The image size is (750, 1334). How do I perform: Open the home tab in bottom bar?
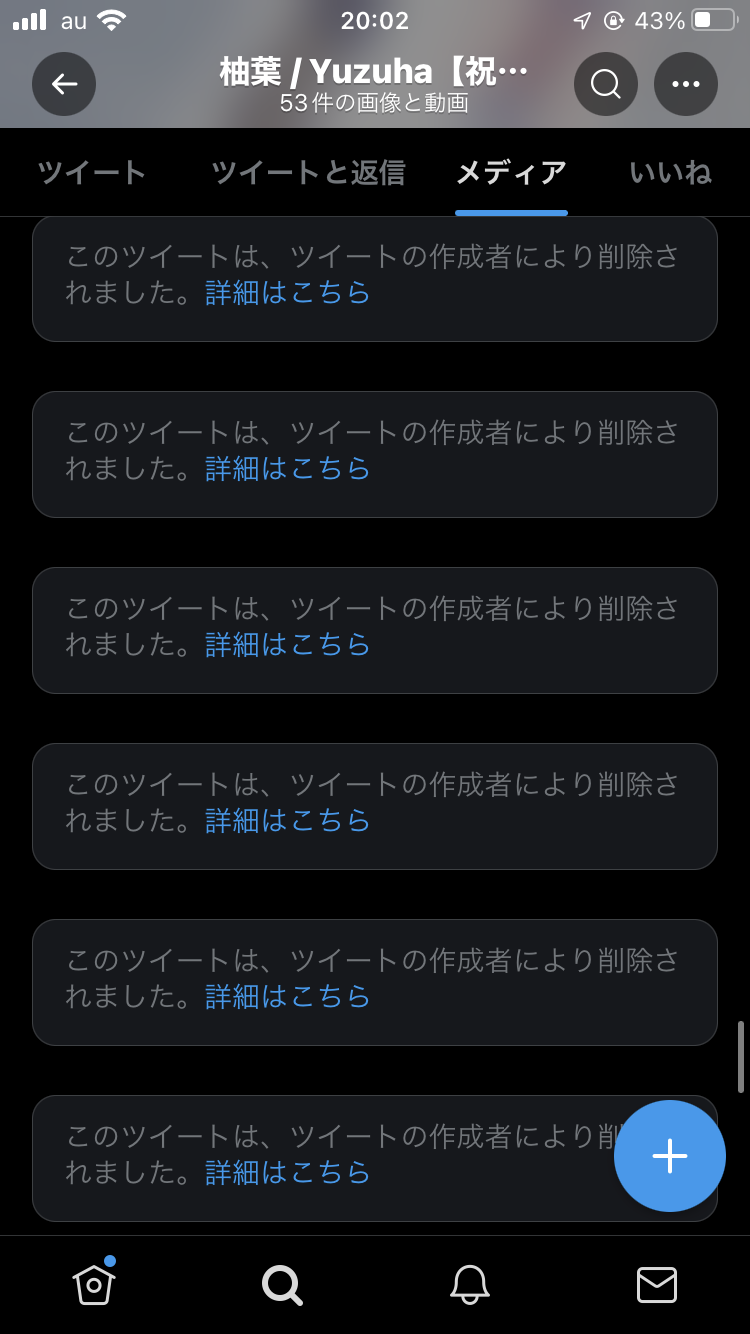pyautogui.click(x=94, y=1285)
